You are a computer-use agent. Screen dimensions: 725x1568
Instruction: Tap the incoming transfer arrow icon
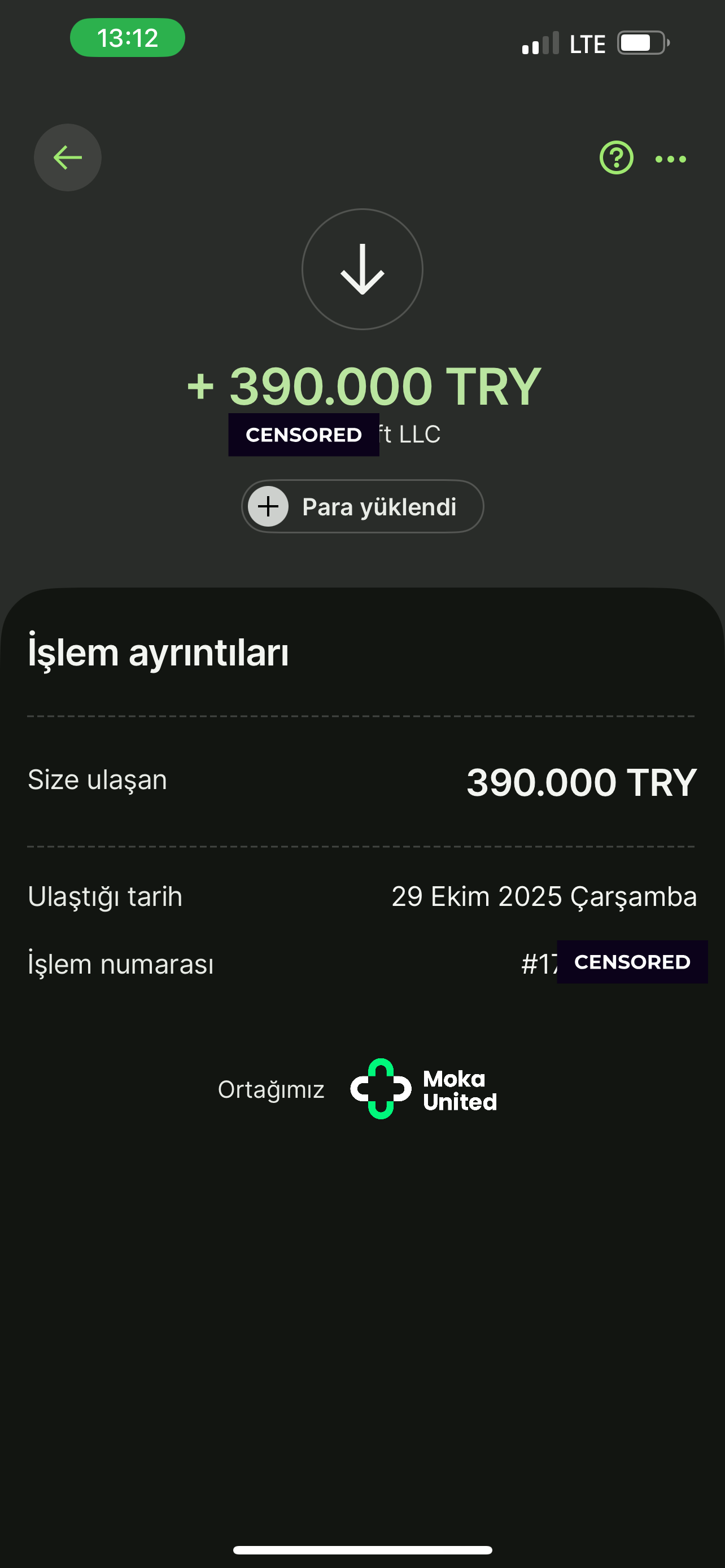click(x=361, y=269)
